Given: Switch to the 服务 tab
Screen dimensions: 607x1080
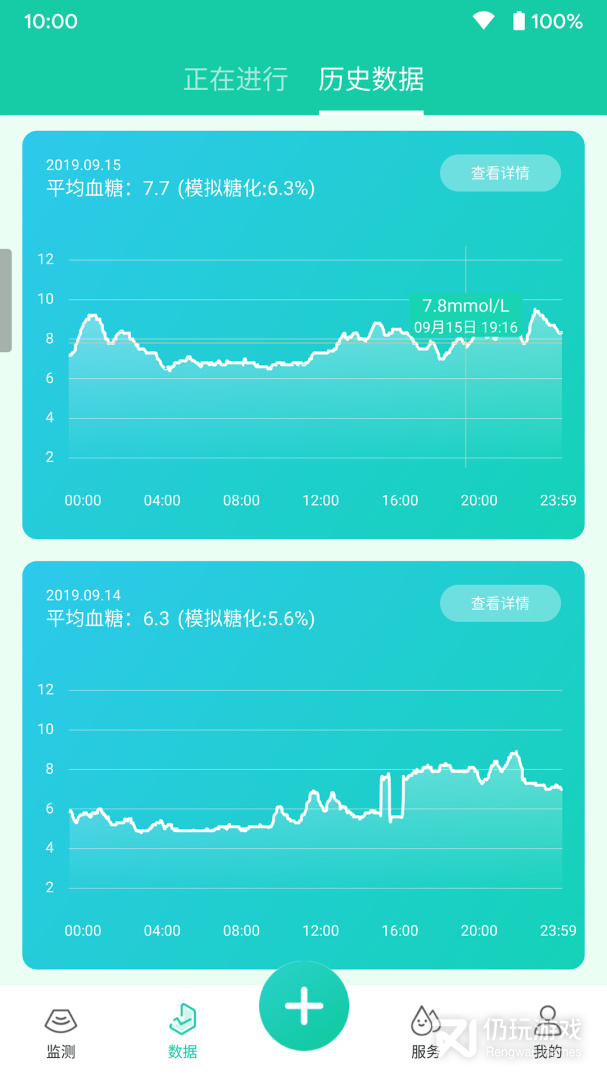Looking at the screenshot, I should [426, 1032].
